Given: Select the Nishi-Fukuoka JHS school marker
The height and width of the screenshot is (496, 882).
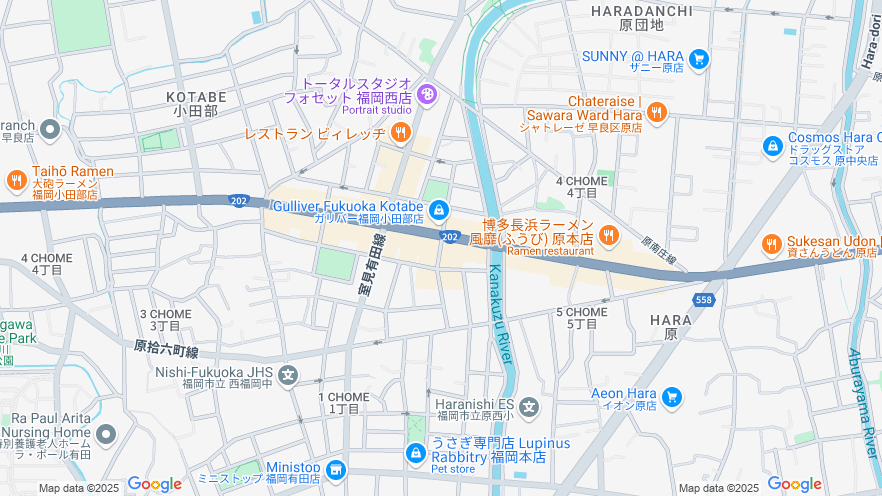Looking at the screenshot, I should point(288,376).
